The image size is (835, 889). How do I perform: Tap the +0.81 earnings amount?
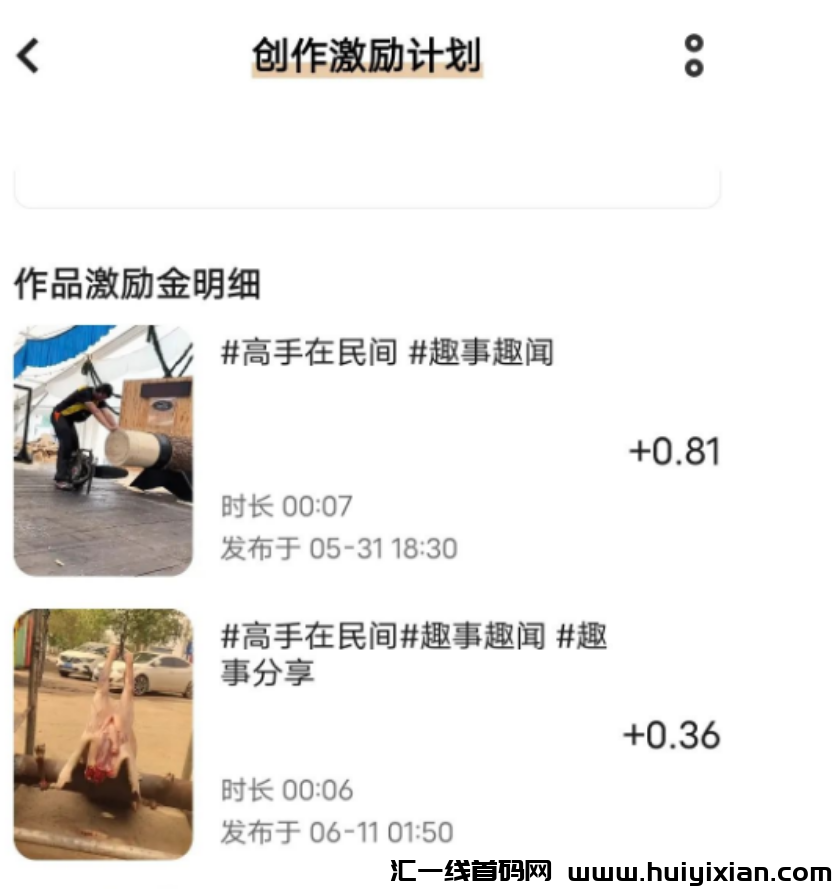click(674, 451)
